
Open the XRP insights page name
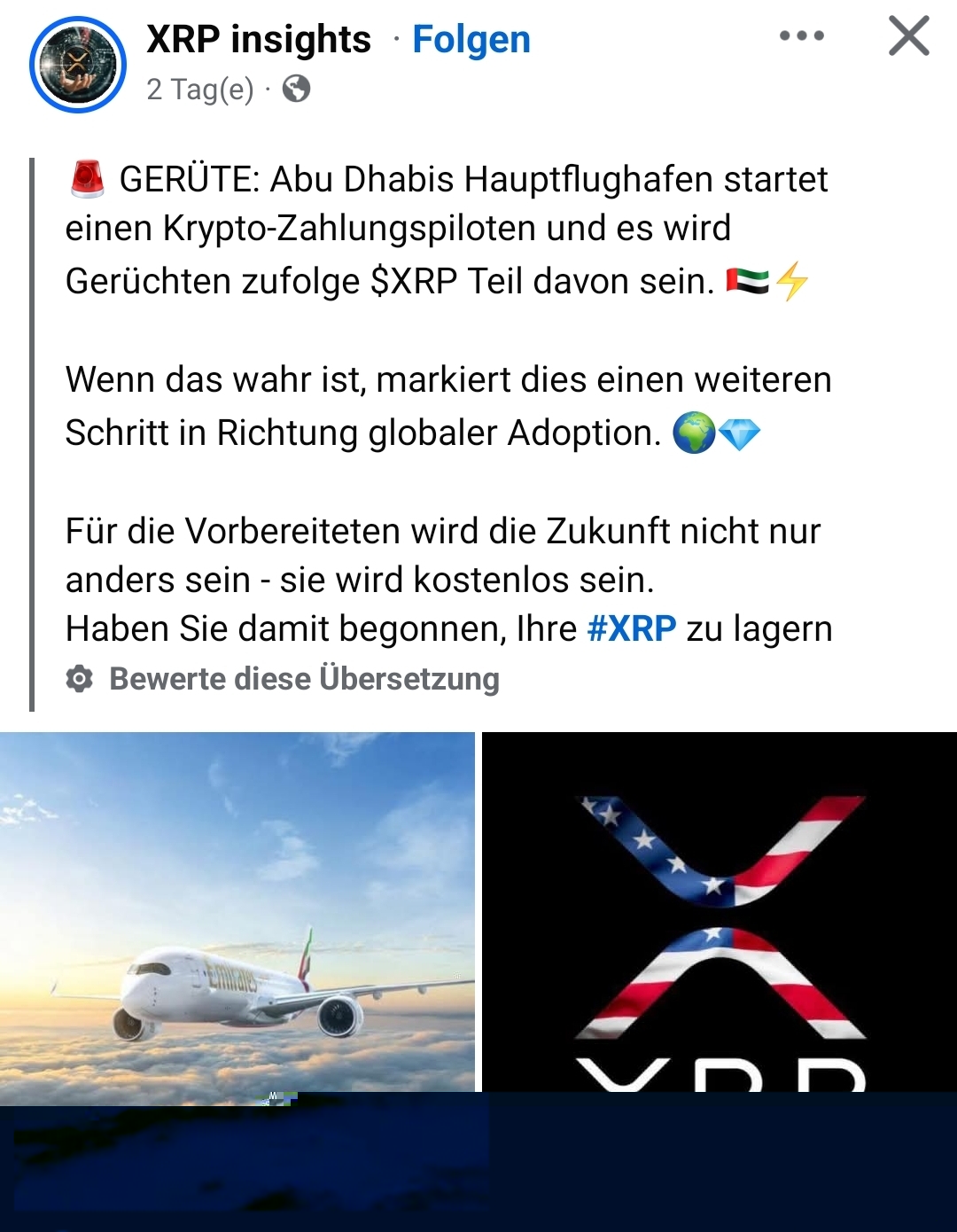pos(258,39)
